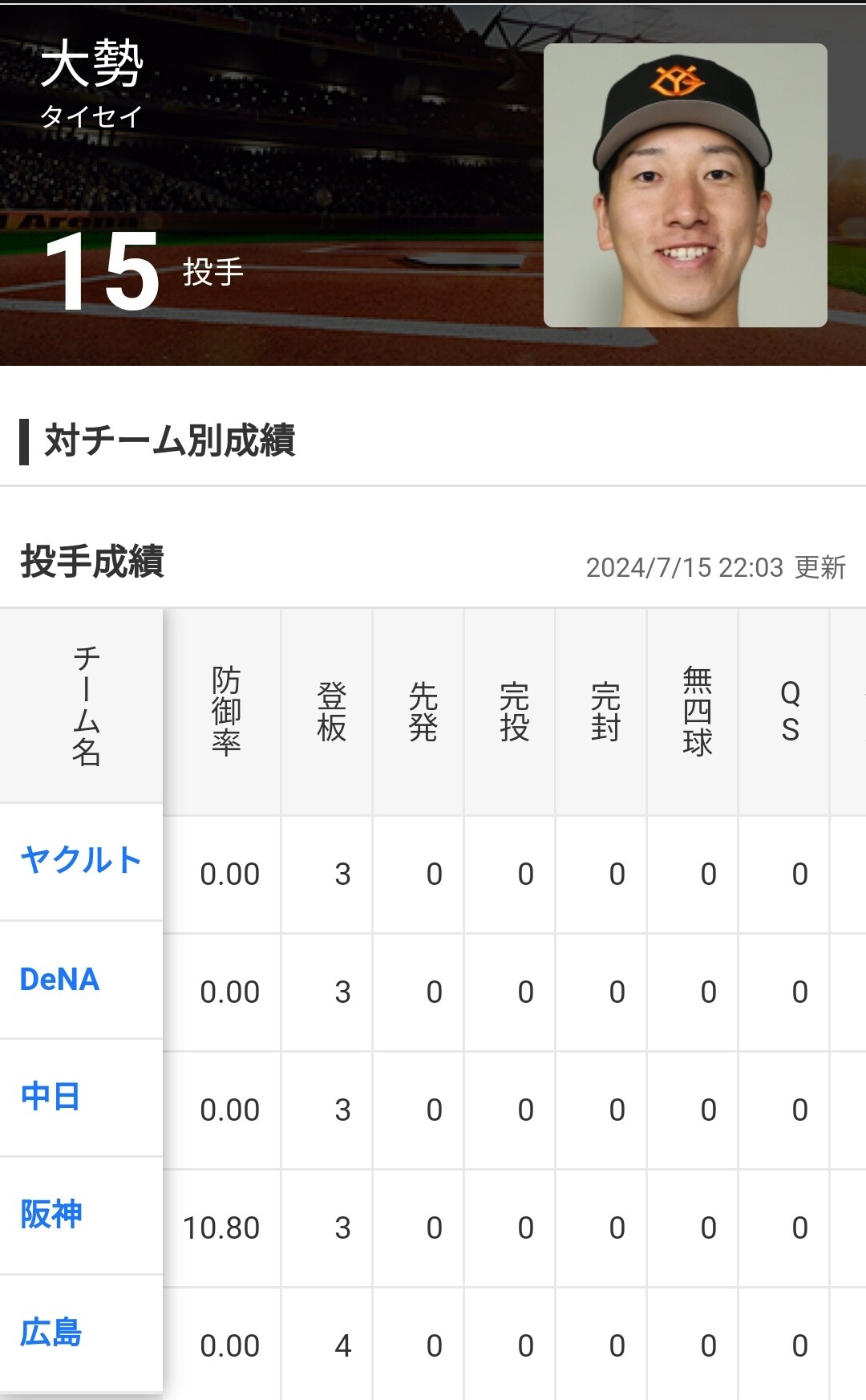Open the ヤクルト team link
This screenshot has width=866, height=1400.
(80, 860)
